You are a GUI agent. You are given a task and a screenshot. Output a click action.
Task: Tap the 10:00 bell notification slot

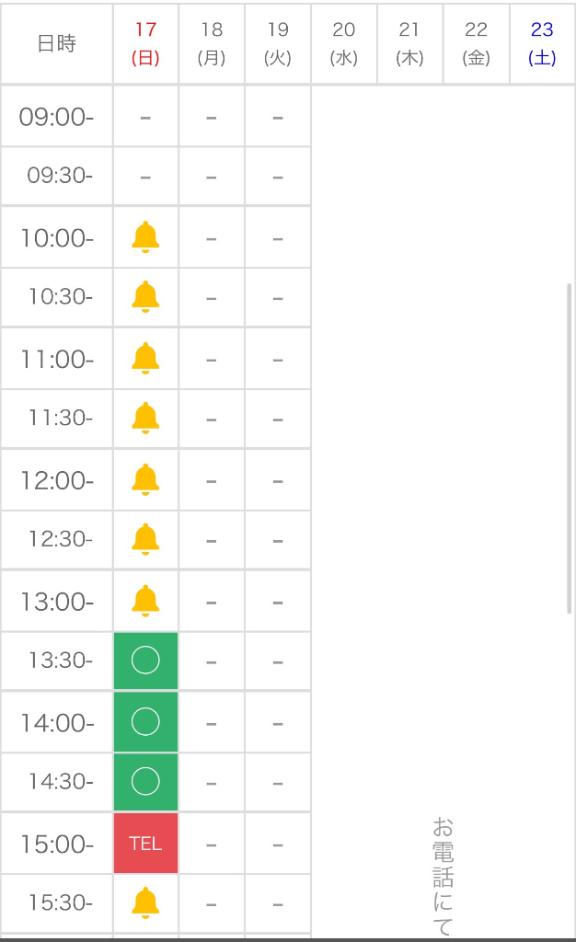(x=145, y=237)
